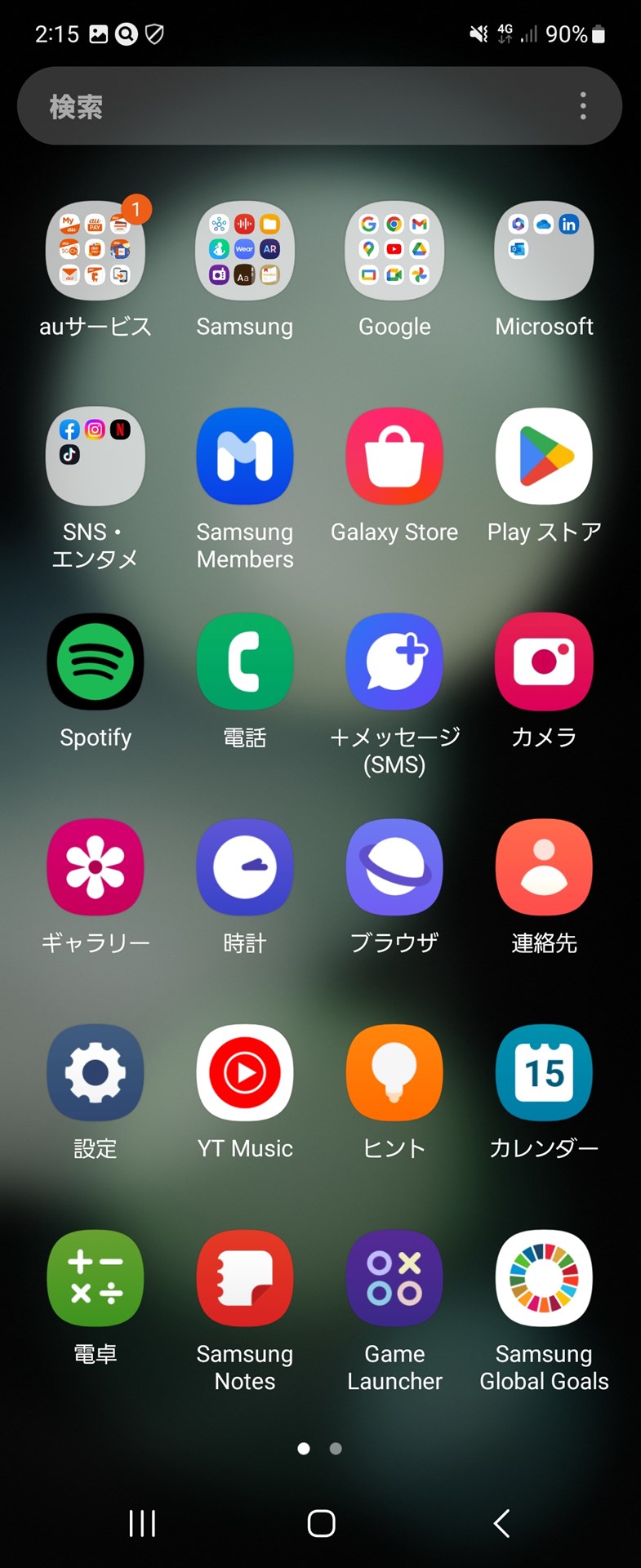Open the 電卓 calculator app
Screen dimensions: 641x1568
click(96, 1278)
